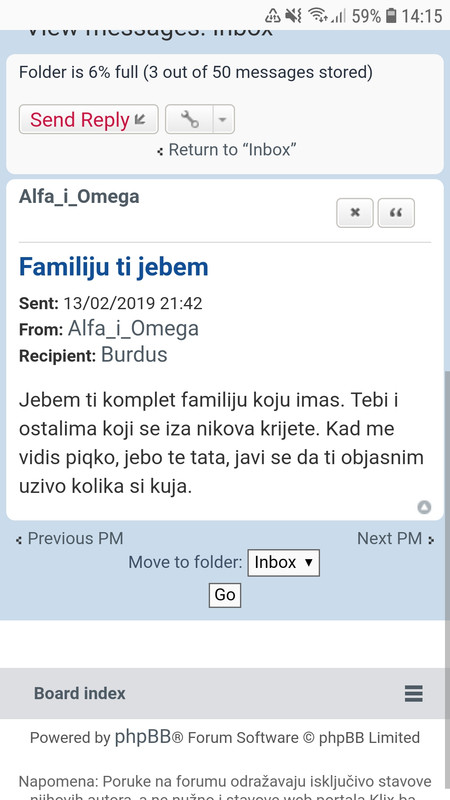Jump to top using the arrow icon
Viewport: 450px width, 800px height.
click(x=424, y=507)
